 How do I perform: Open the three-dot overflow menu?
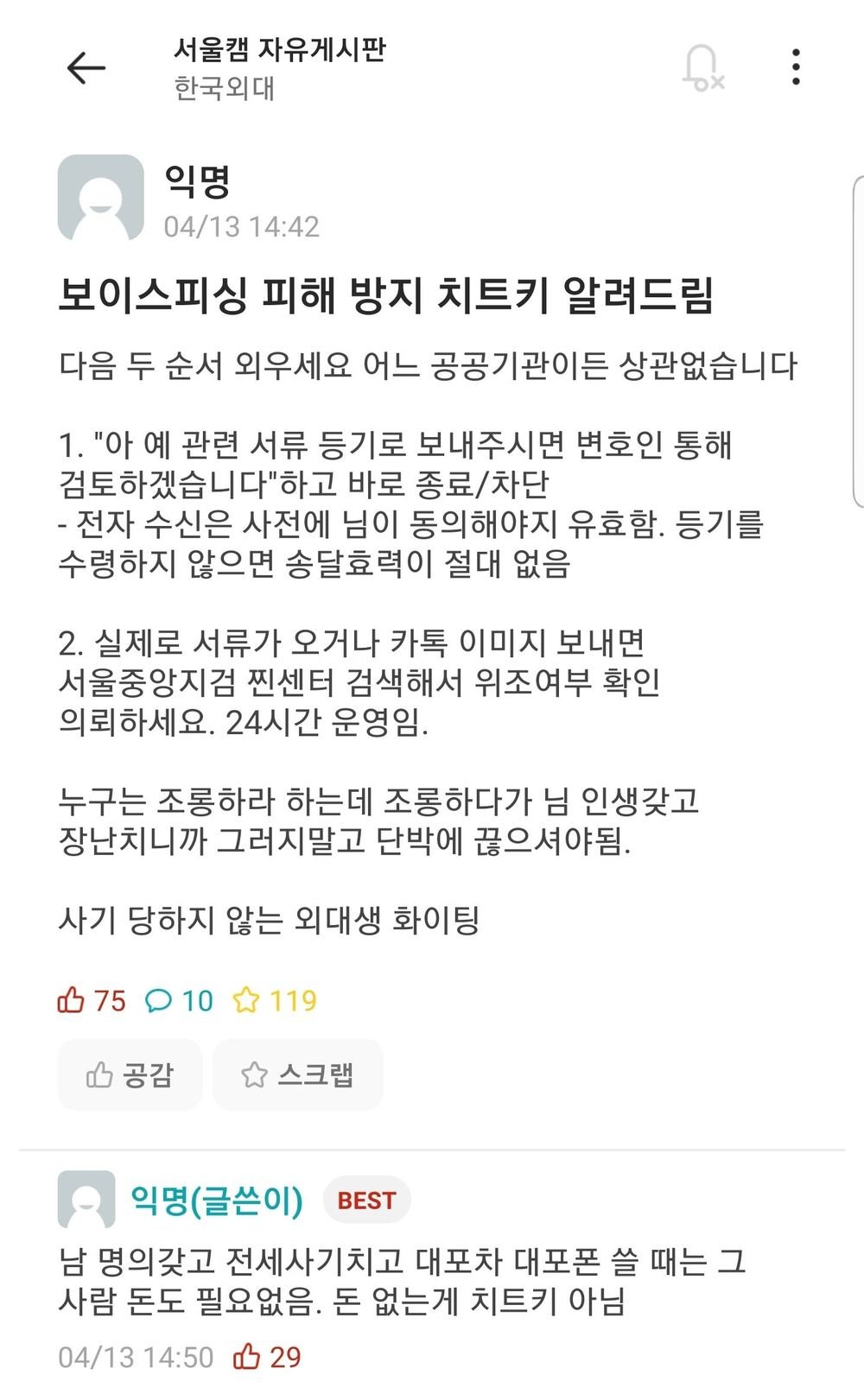tap(796, 68)
